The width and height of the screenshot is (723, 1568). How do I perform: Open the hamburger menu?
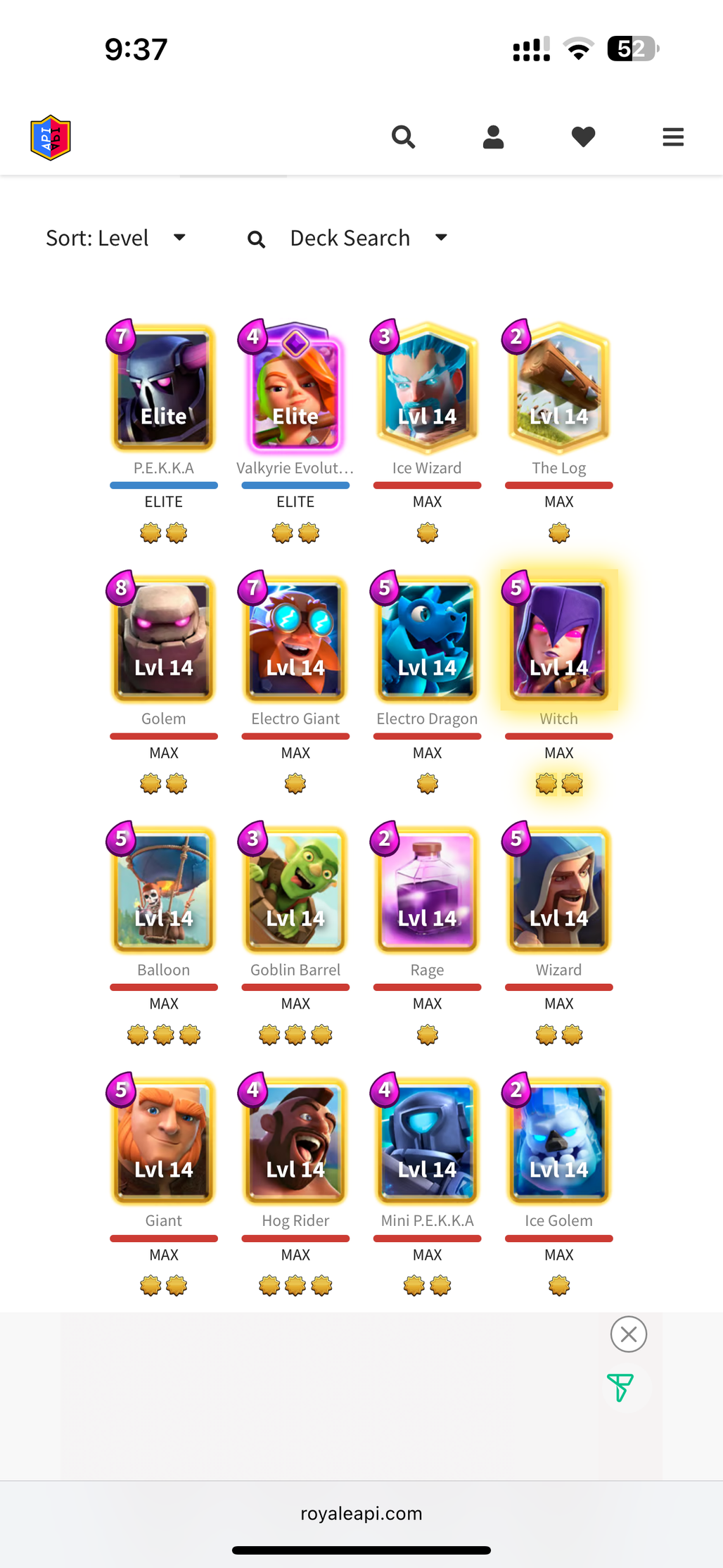coord(673,137)
